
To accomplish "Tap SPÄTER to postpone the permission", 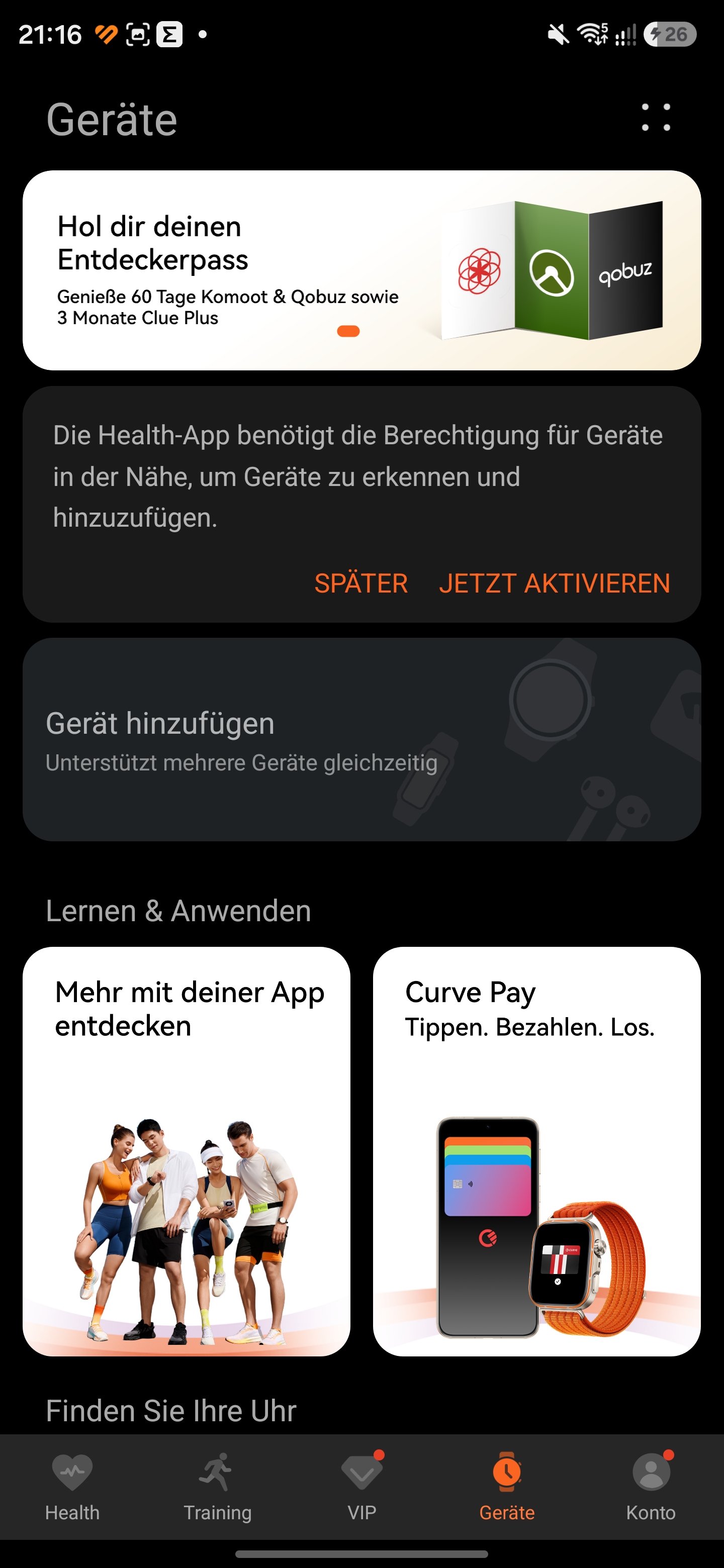I will (361, 583).
